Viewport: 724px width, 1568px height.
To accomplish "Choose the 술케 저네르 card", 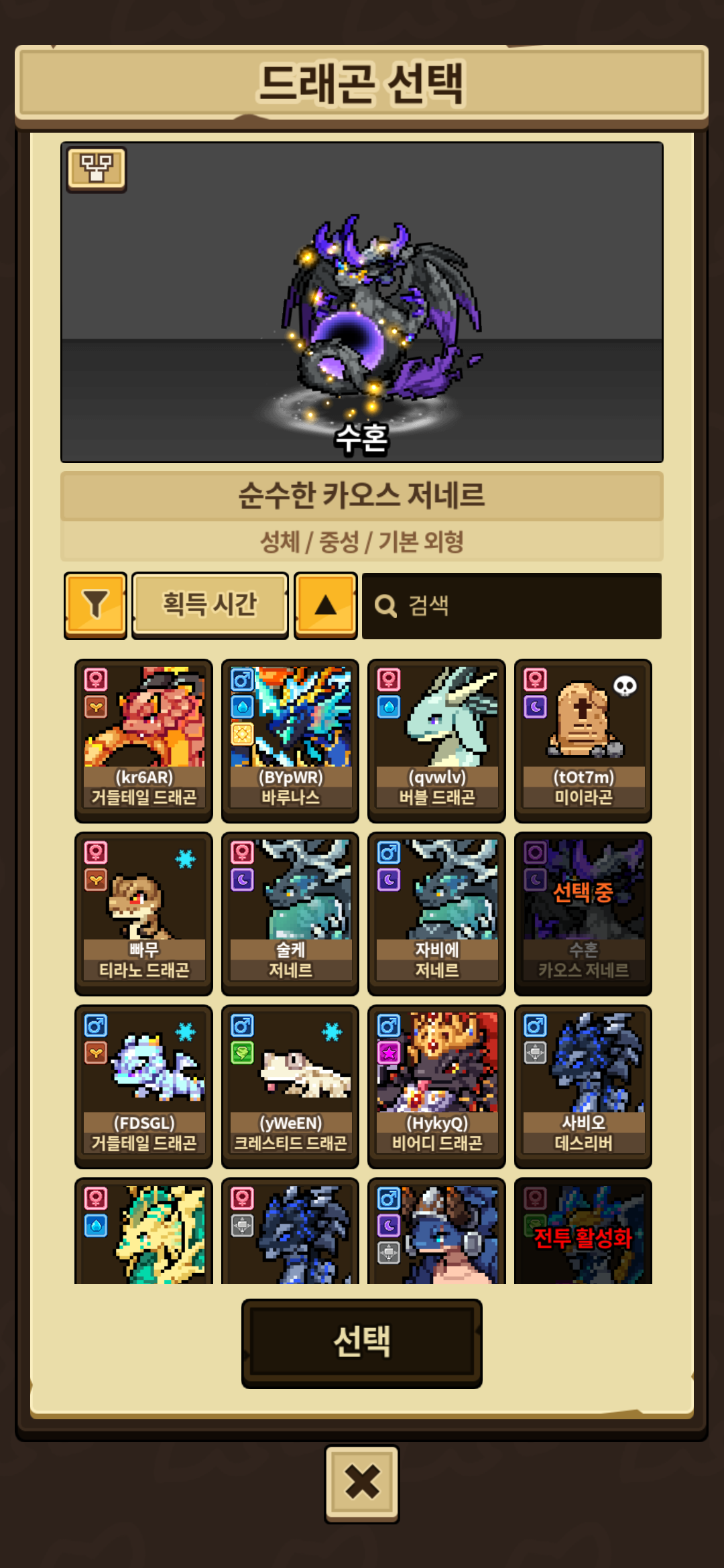I will click(x=290, y=913).
